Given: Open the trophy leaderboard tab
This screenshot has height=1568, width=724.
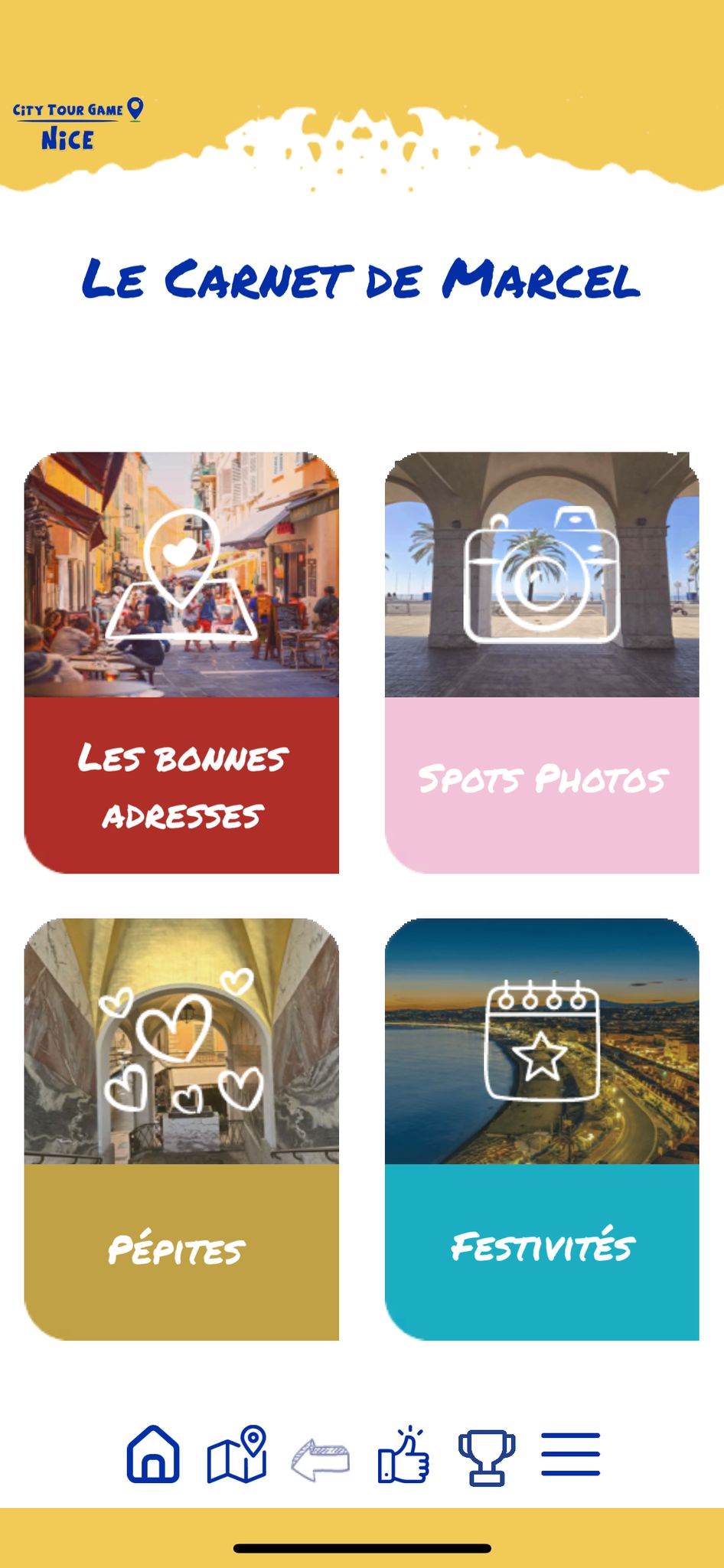Looking at the screenshot, I should tap(487, 1457).
